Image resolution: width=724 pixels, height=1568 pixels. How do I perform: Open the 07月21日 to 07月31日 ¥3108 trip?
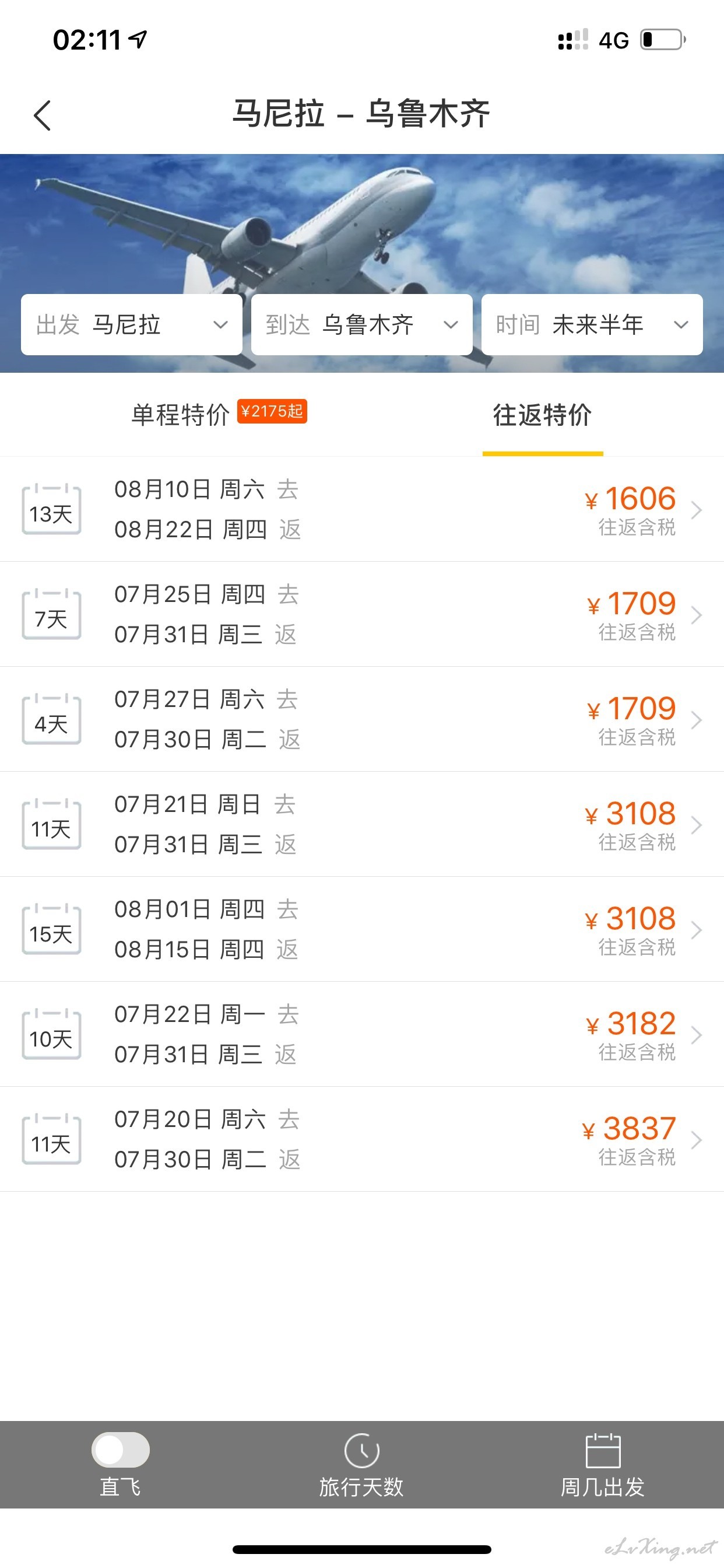362,824
